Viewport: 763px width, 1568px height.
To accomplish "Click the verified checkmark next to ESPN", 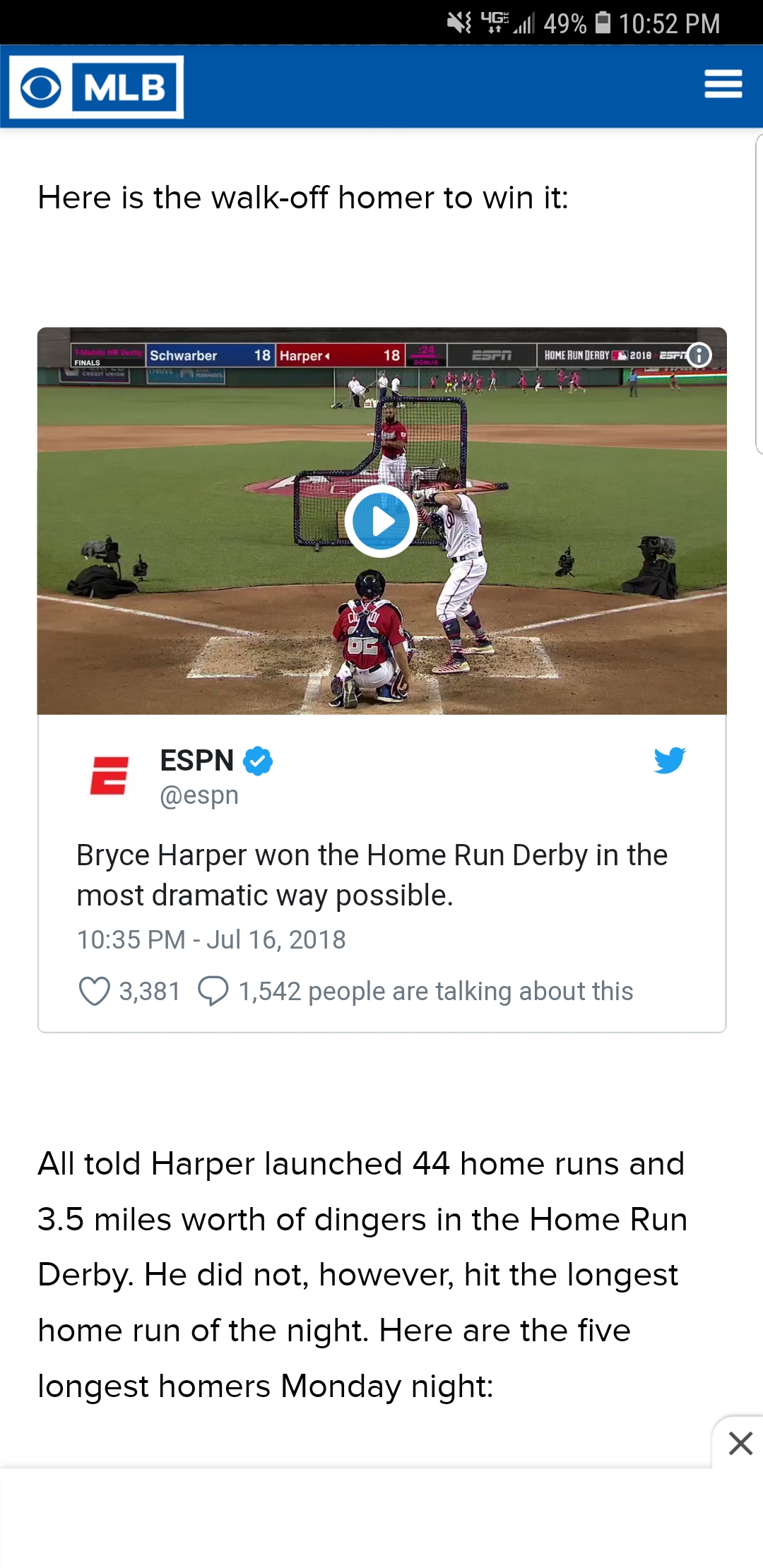I will (x=258, y=761).
